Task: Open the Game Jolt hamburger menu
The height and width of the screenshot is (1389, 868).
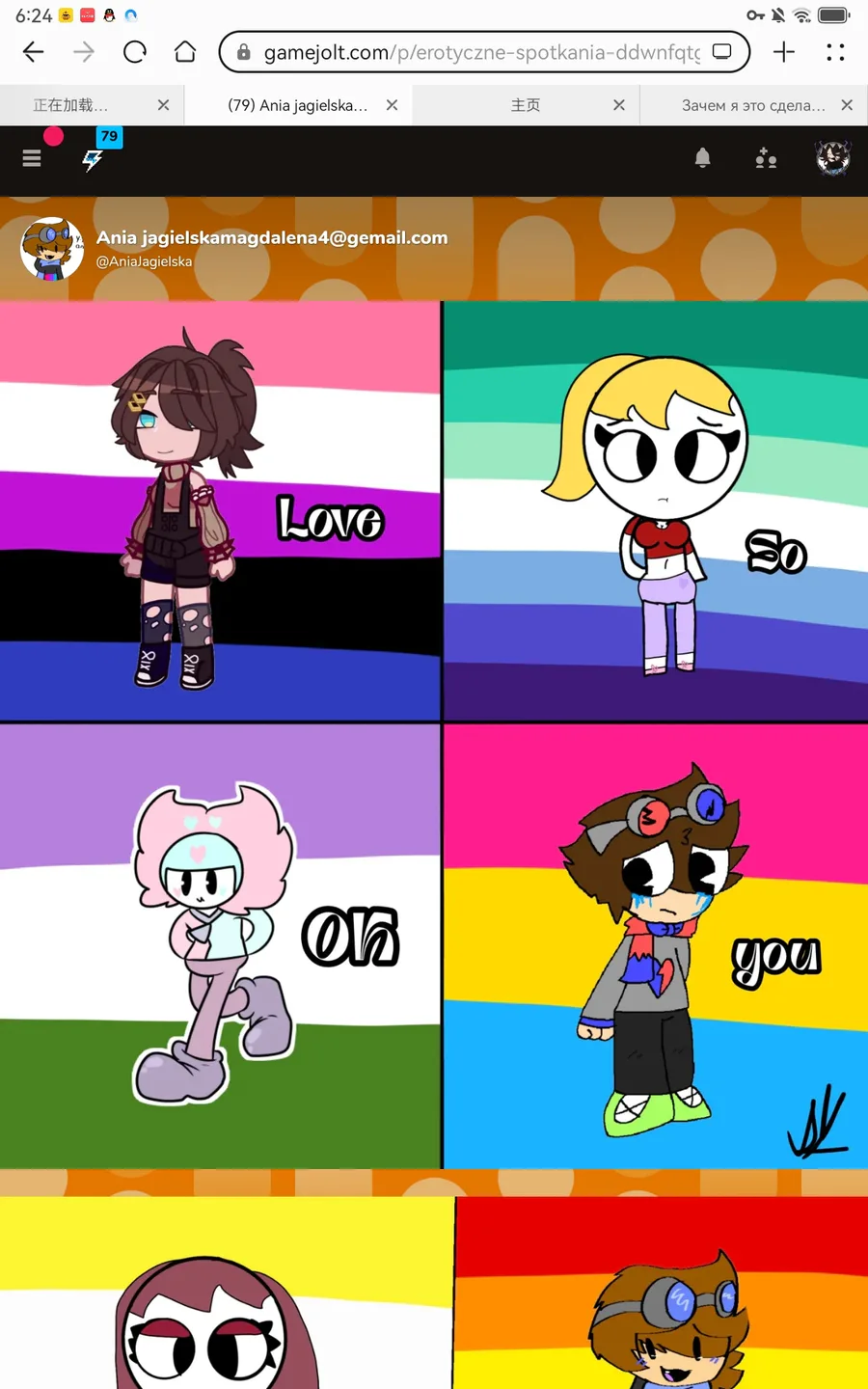Action: coord(32,158)
